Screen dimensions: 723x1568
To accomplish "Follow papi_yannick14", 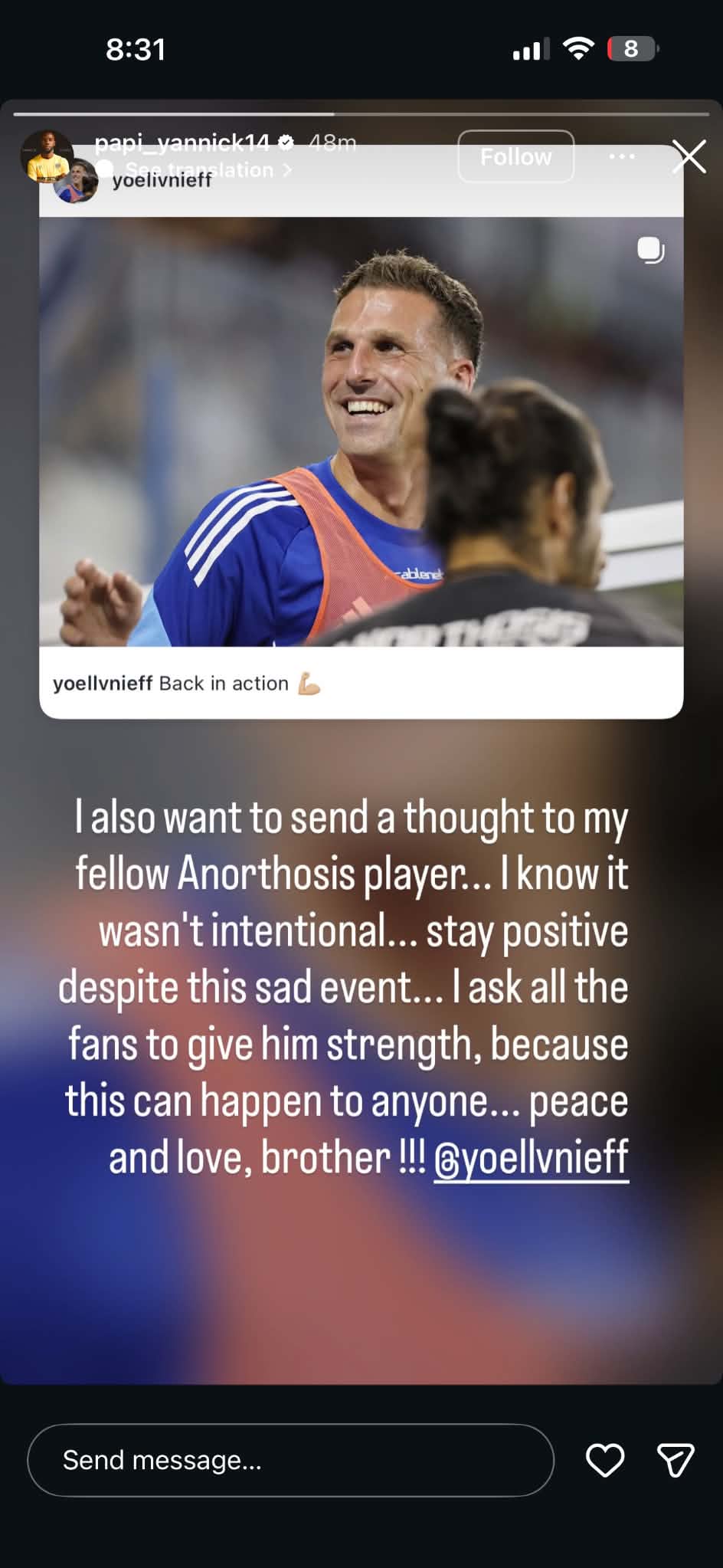I will 515,156.
